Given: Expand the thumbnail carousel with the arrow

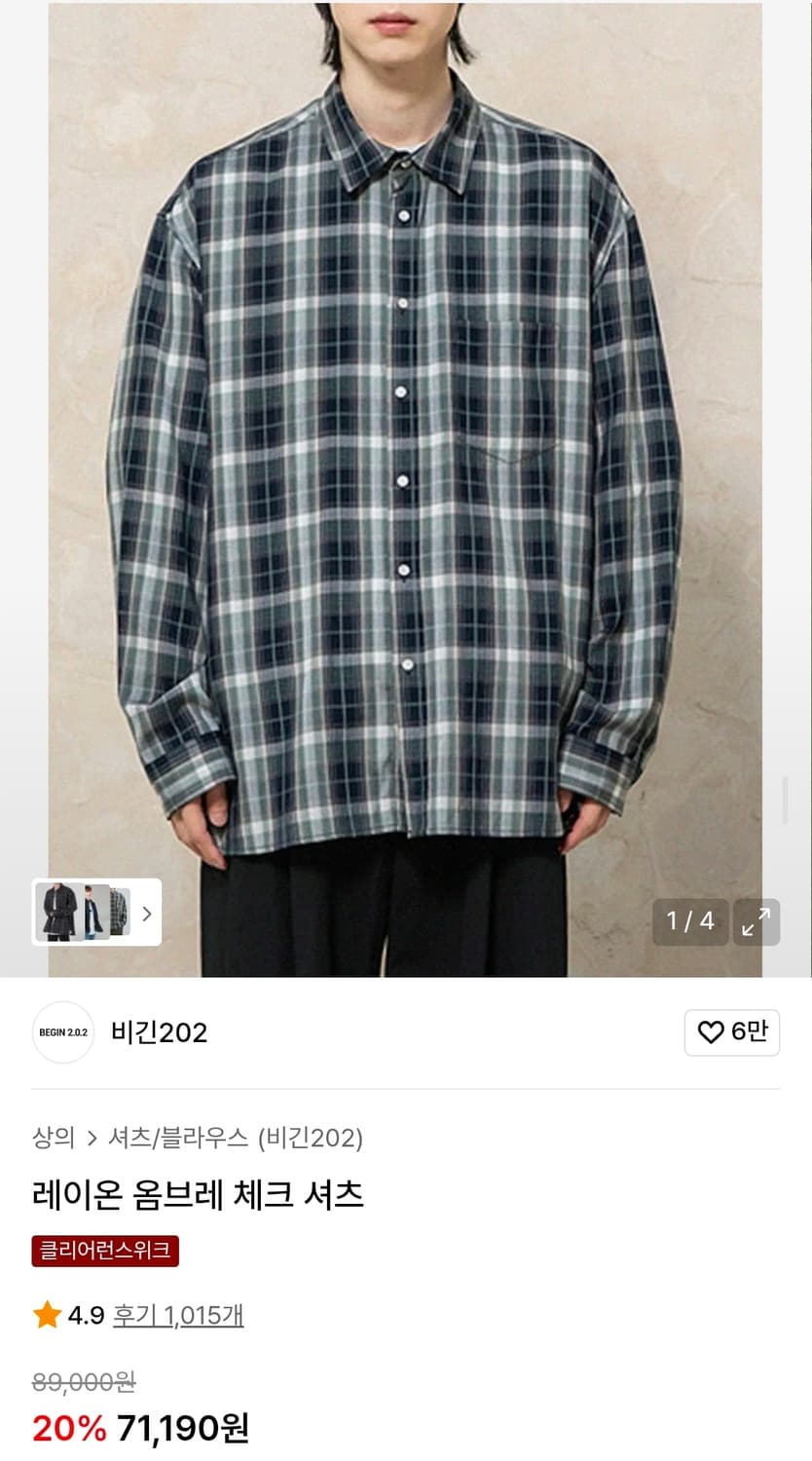Looking at the screenshot, I should coord(146,914).
